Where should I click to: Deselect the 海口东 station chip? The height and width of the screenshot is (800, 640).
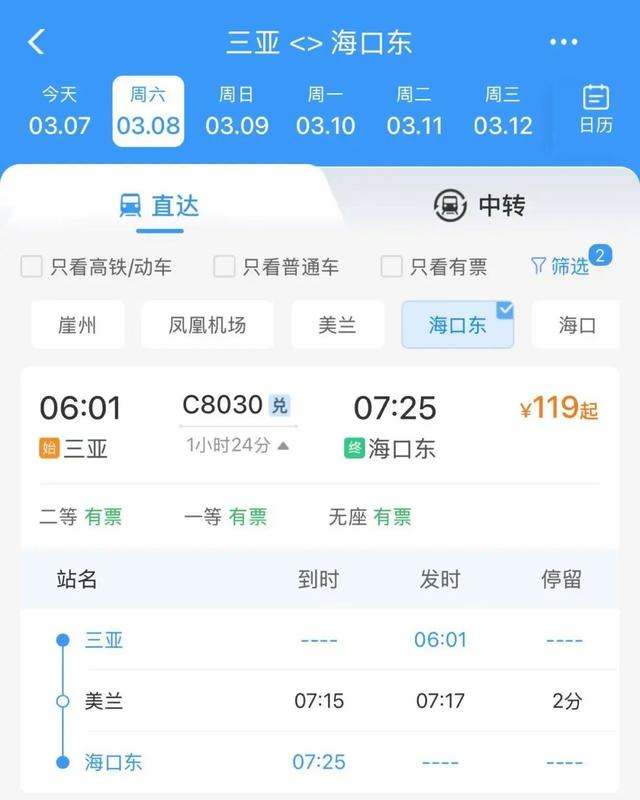457,325
